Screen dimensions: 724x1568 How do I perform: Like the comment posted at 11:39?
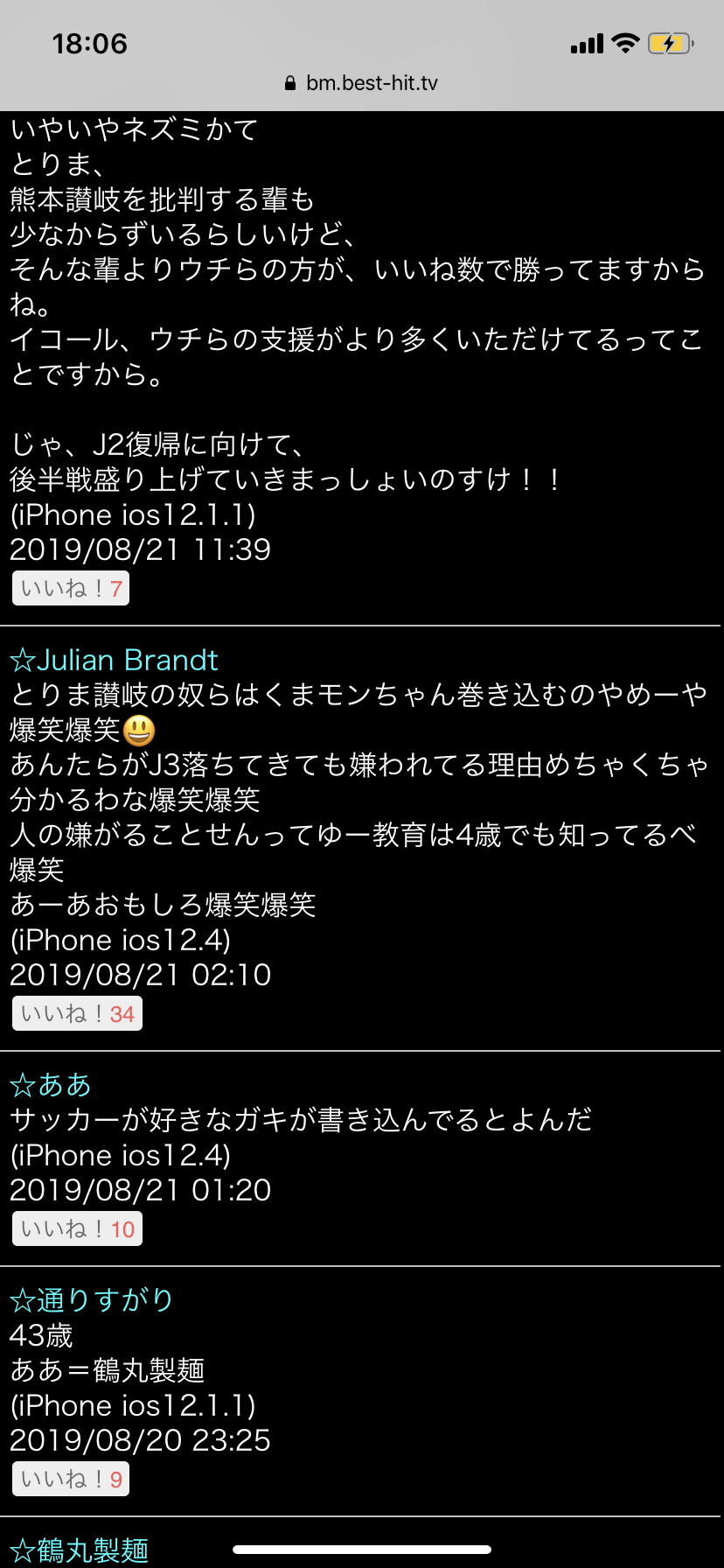[71, 589]
